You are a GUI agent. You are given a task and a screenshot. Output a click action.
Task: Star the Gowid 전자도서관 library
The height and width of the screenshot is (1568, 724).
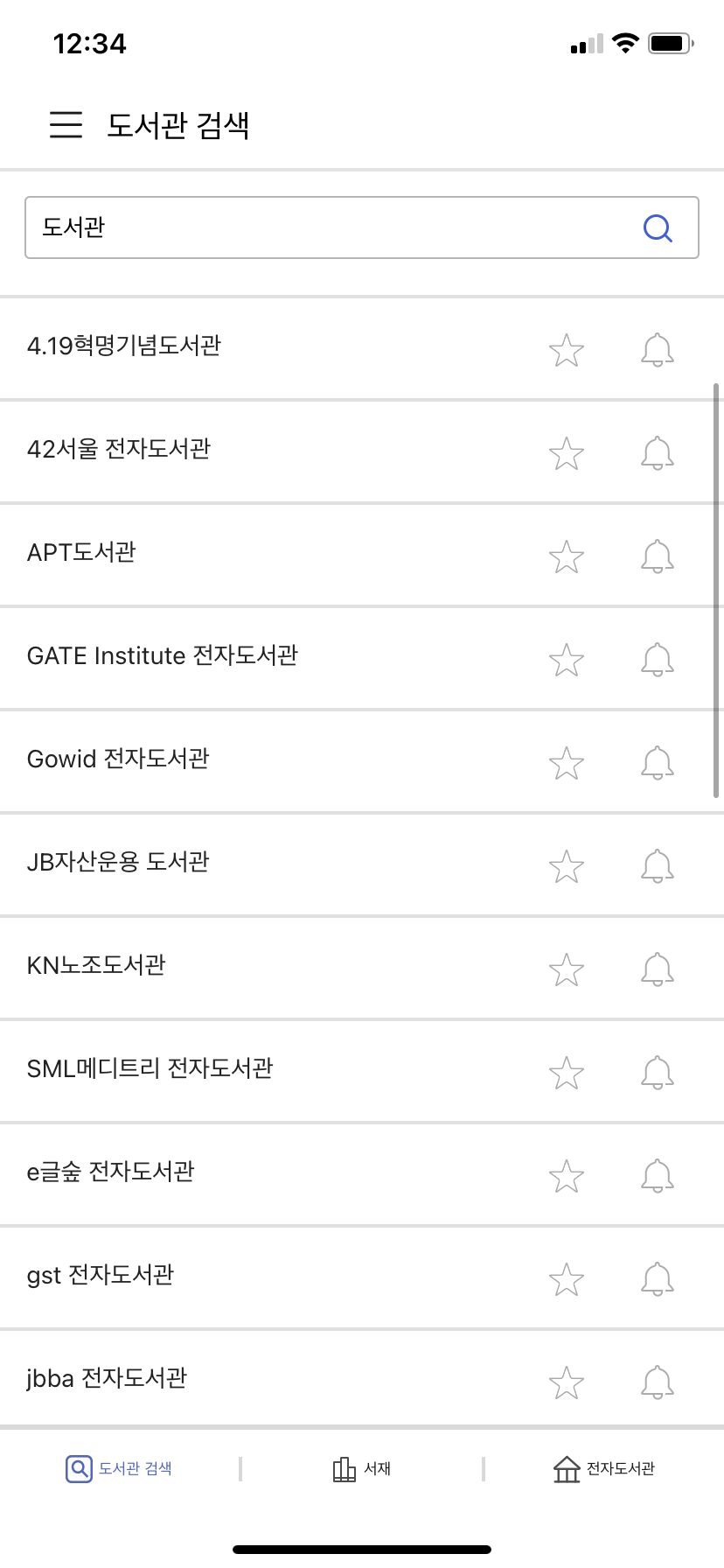pos(567,763)
